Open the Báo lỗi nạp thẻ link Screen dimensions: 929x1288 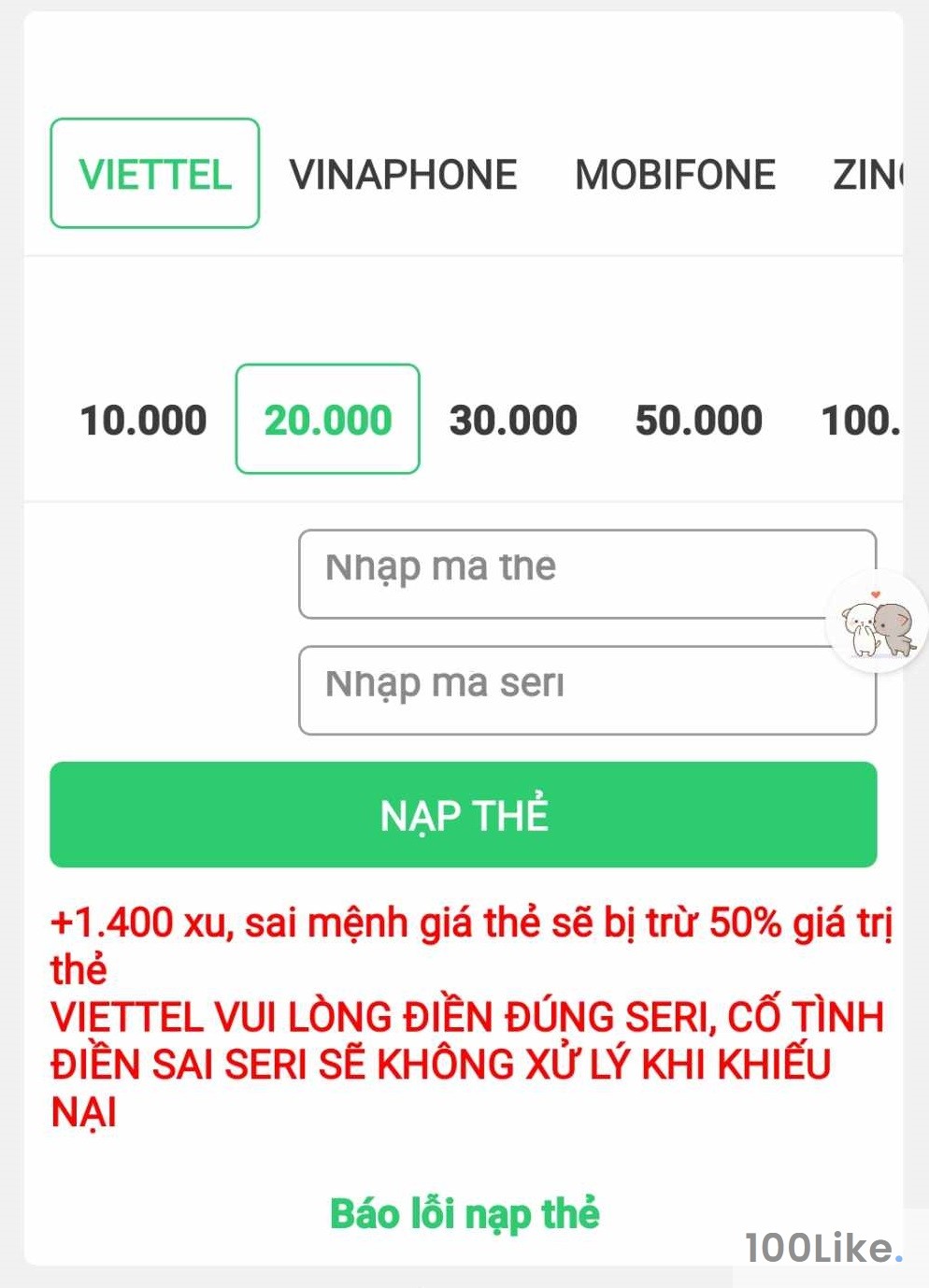[464, 1212]
